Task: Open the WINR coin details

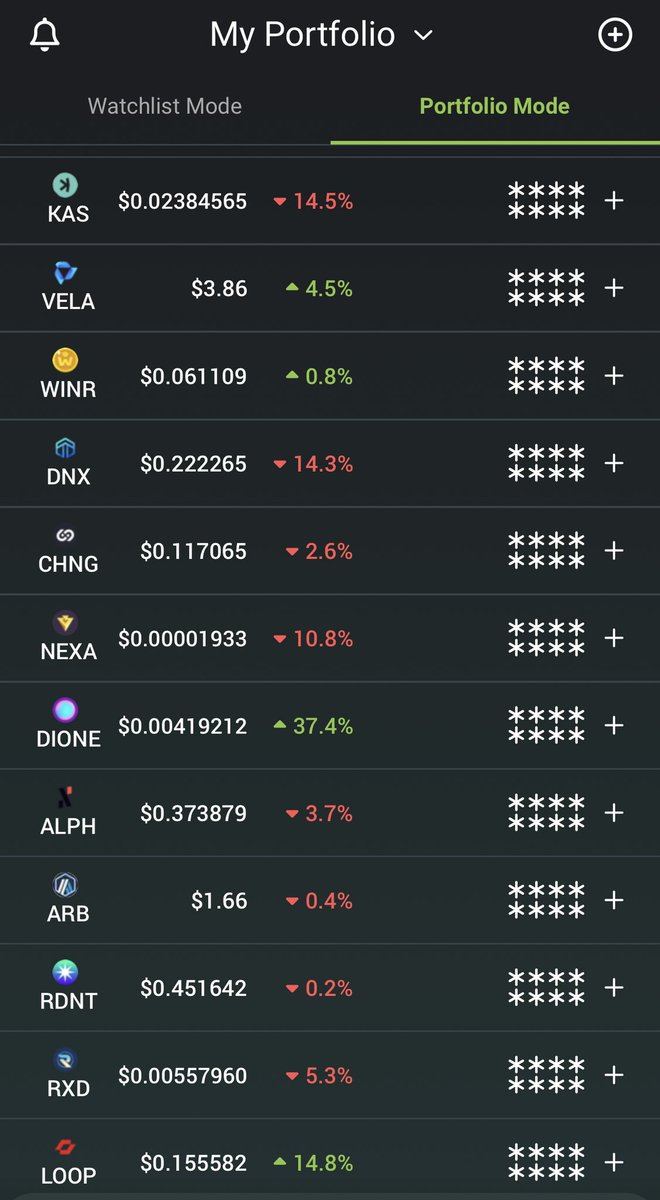Action: pyautogui.click(x=68, y=375)
